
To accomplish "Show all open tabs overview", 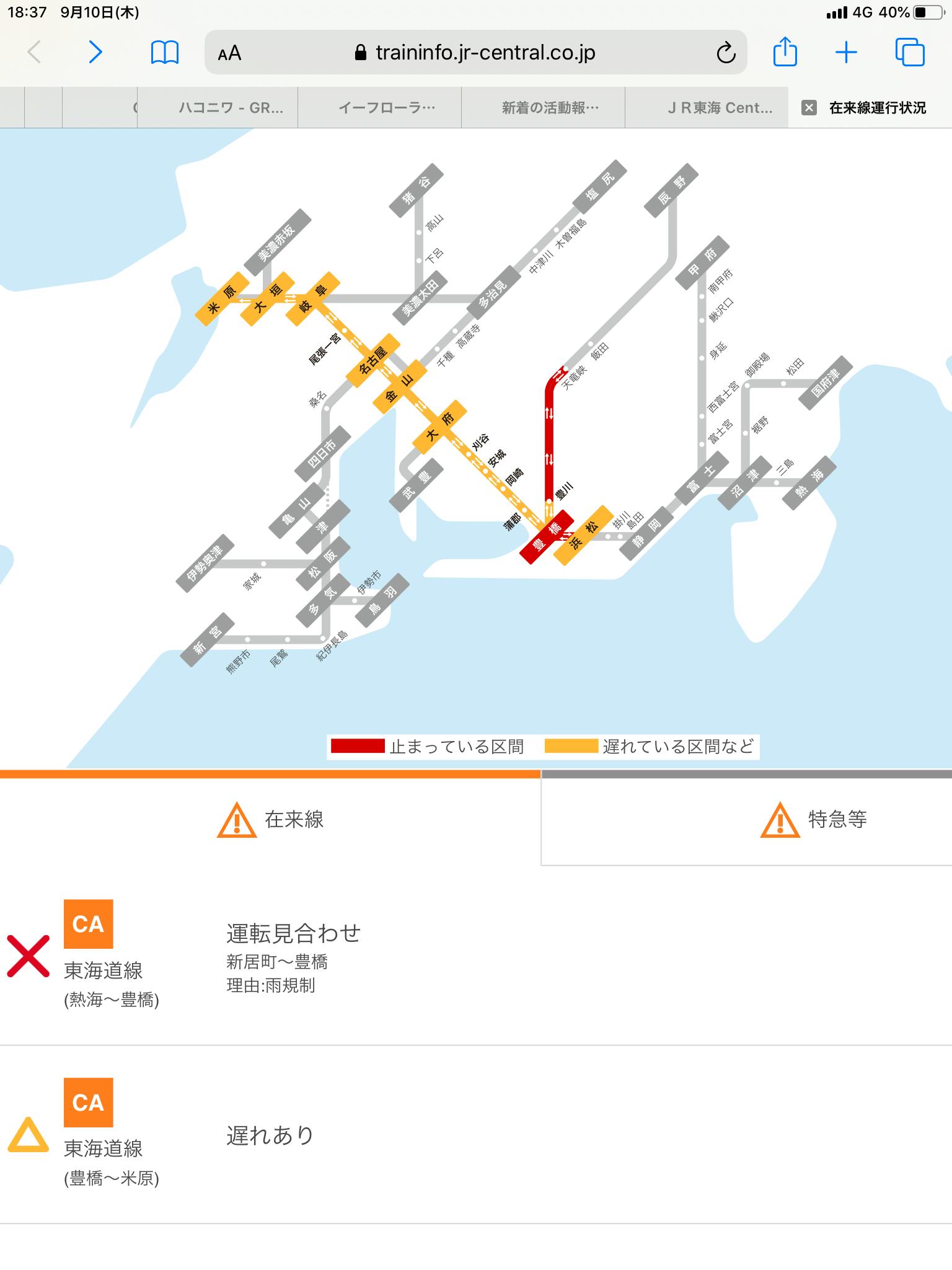I will click(909, 53).
